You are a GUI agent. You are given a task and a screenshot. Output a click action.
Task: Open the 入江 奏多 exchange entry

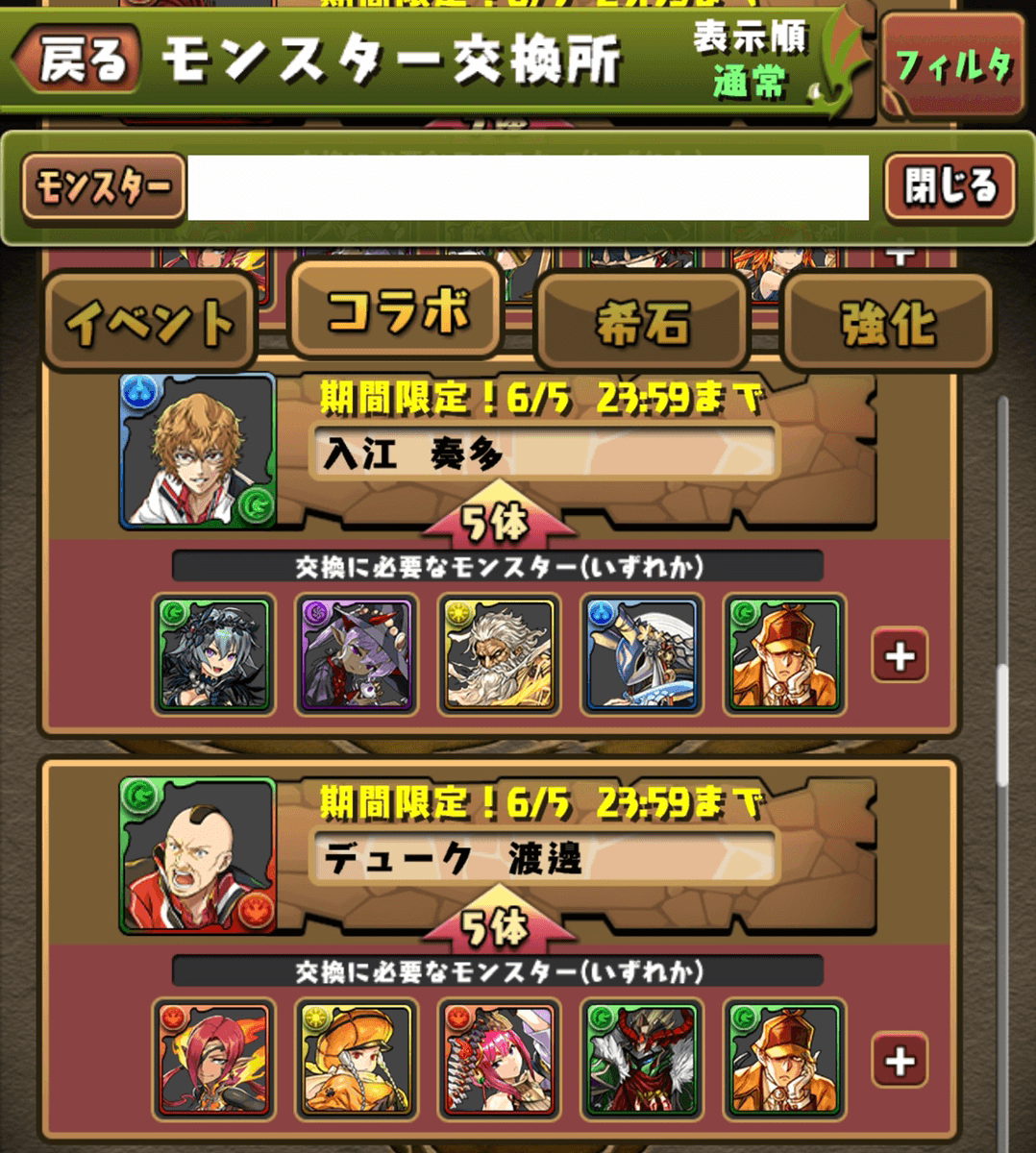[197, 451]
